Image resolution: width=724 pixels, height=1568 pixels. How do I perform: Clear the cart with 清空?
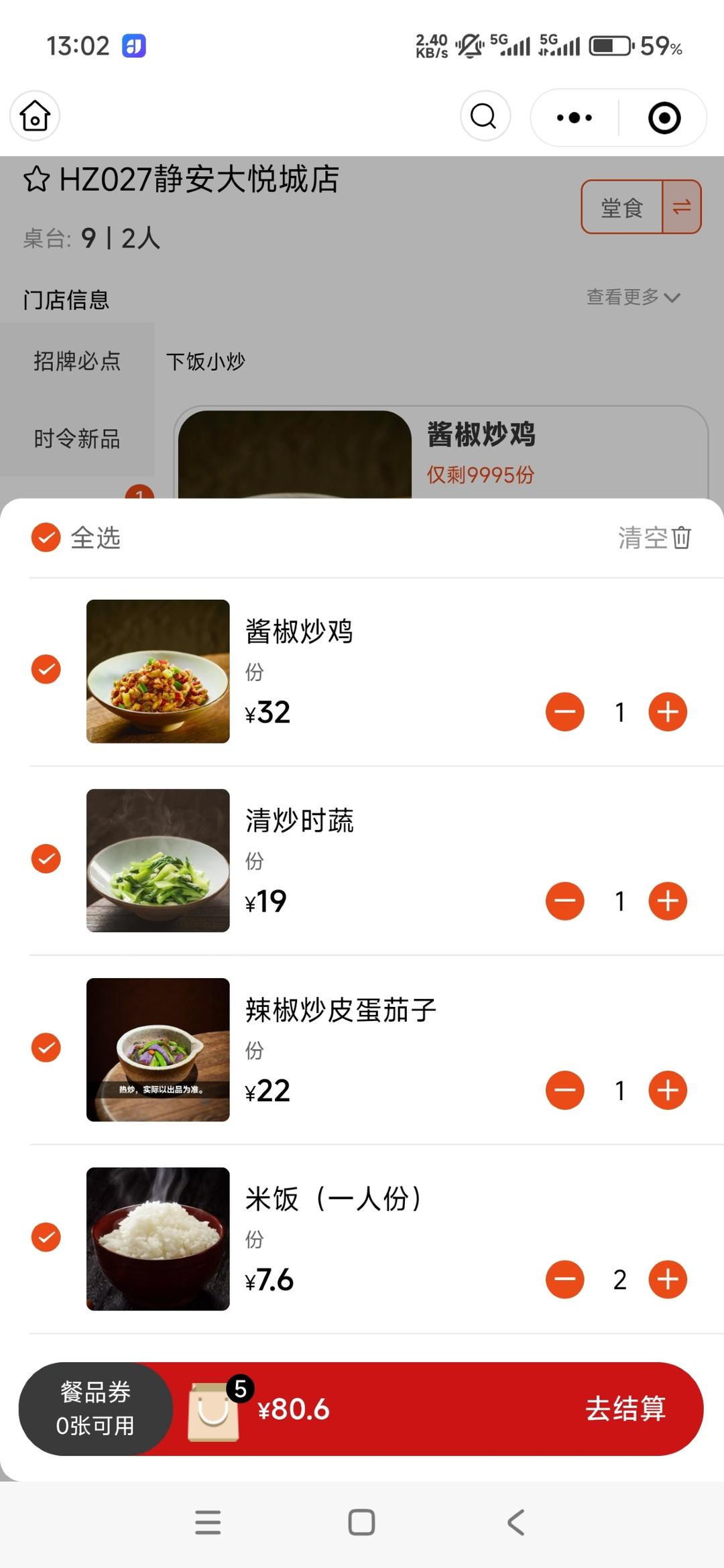654,538
